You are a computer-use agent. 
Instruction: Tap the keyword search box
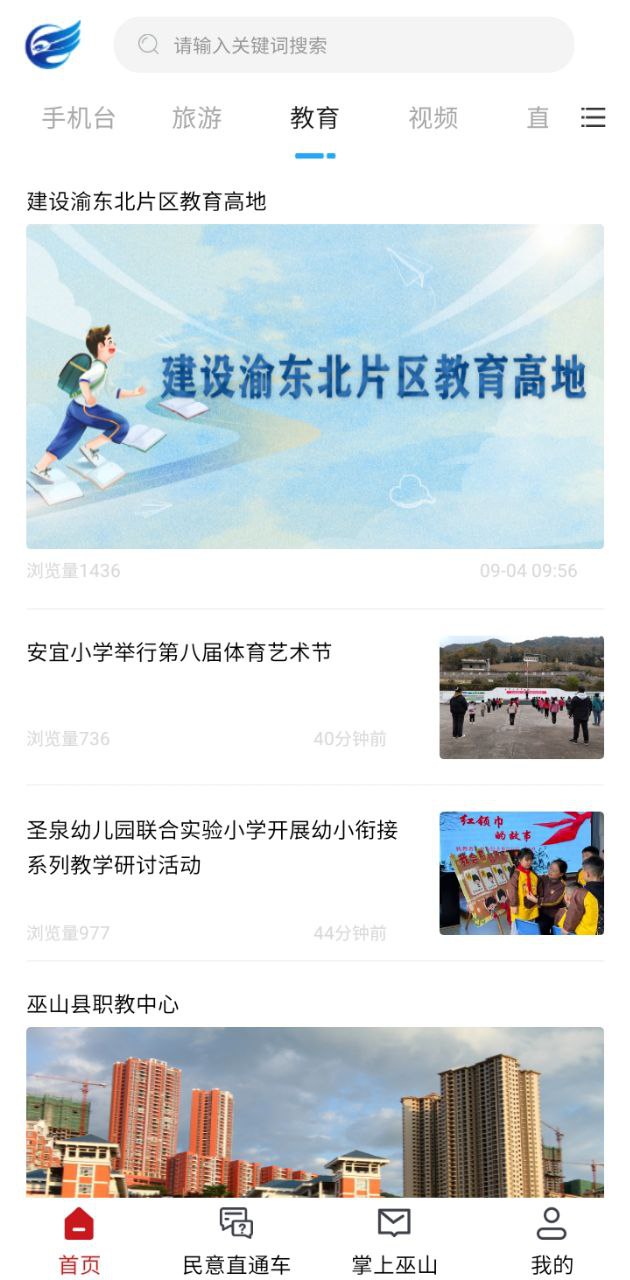point(344,45)
